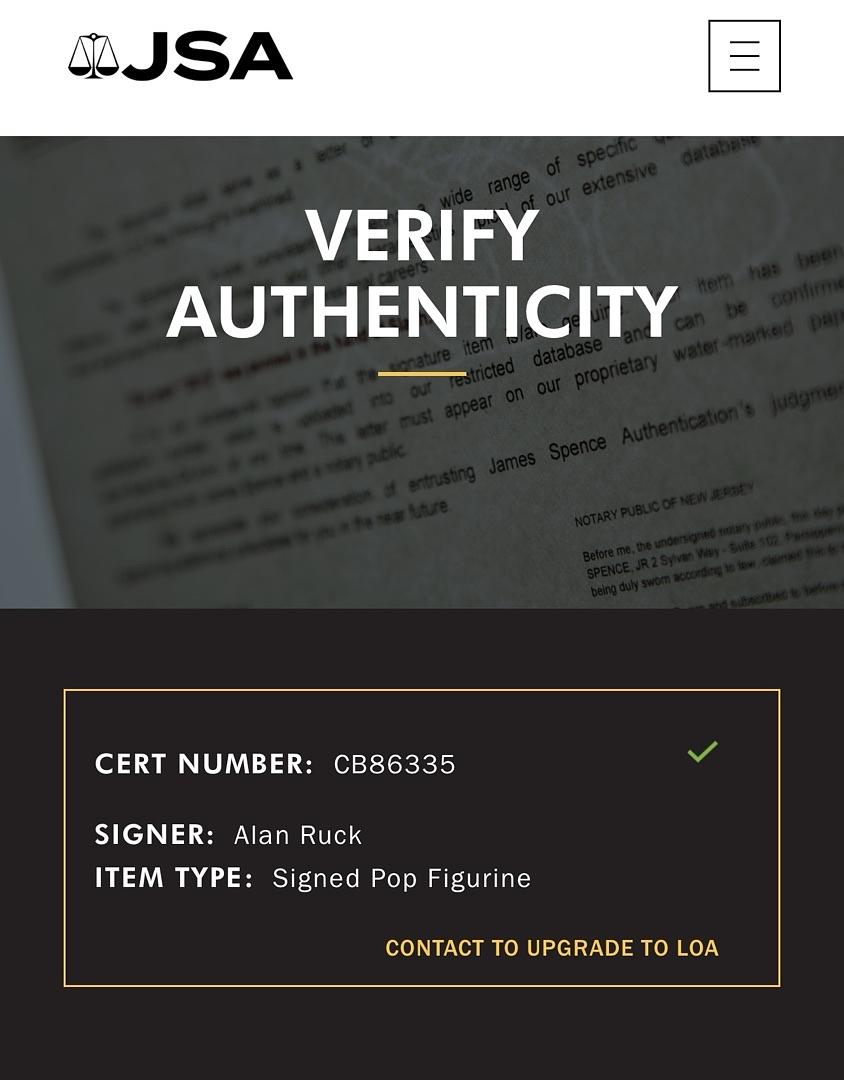The width and height of the screenshot is (844, 1080).
Task: Tap Contact to Upgrade to LOA link
Action: [552, 948]
